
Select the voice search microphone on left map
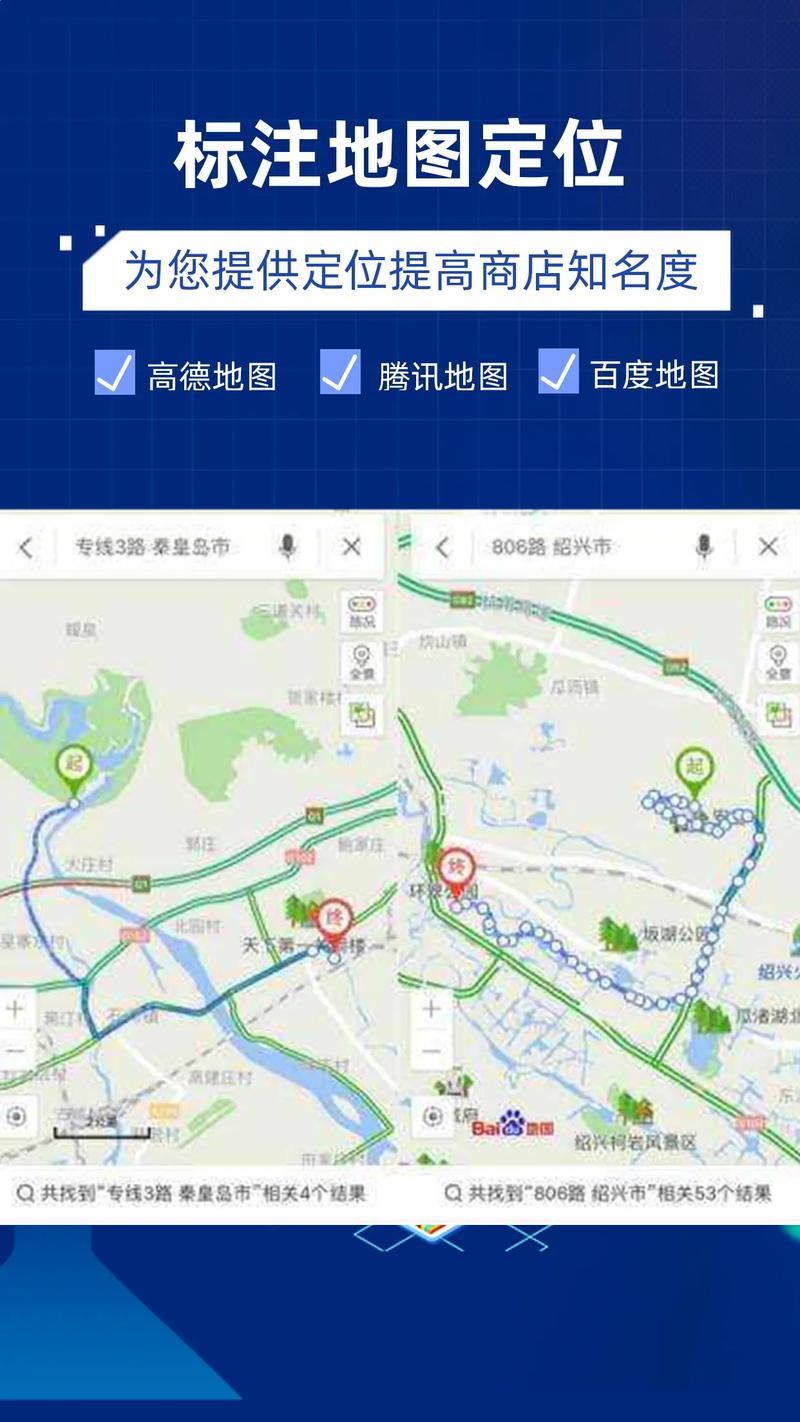(x=288, y=547)
